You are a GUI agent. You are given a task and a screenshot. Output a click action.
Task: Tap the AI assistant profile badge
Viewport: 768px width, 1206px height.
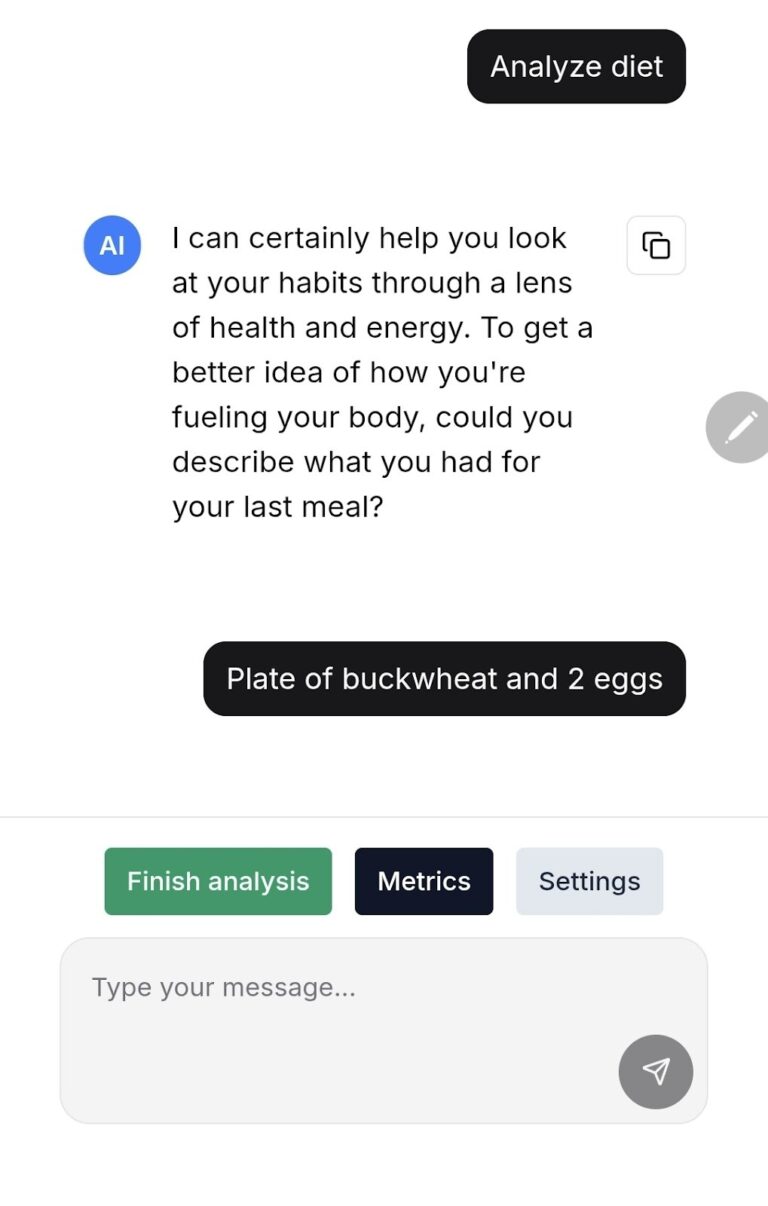click(111, 245)
